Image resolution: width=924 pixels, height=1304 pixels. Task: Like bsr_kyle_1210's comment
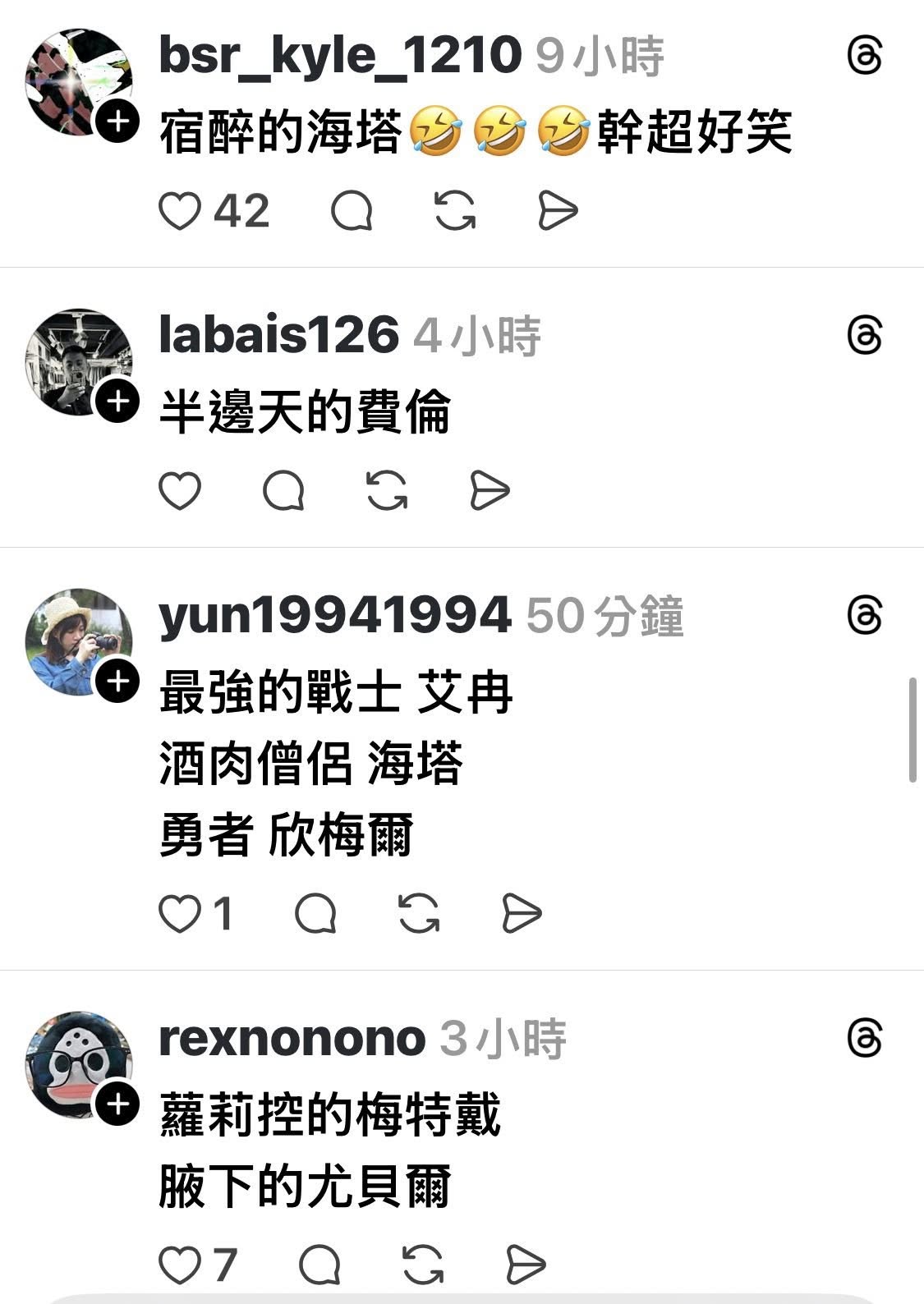pos(180,211)
